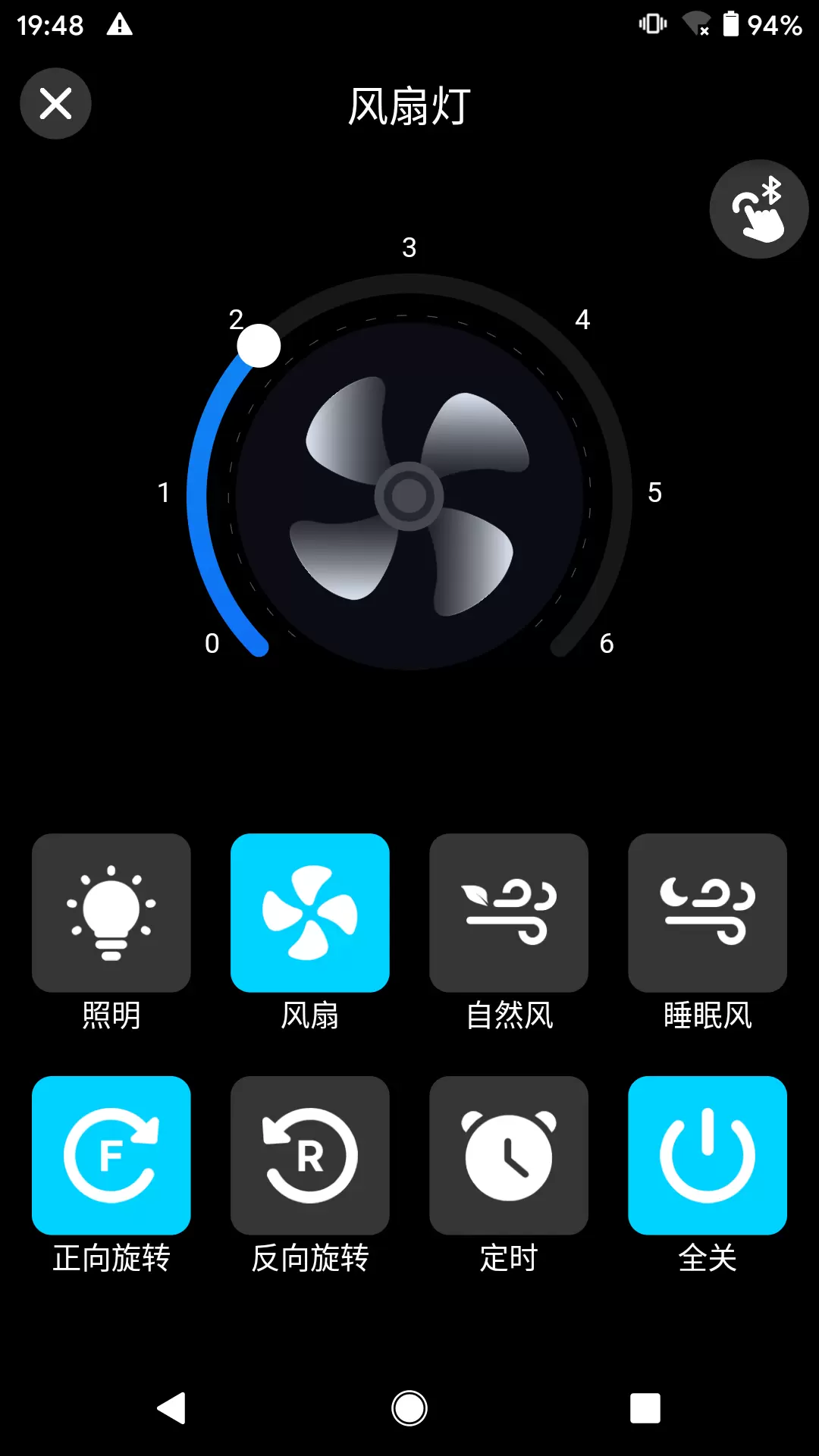This screenshot has height=1456, width=819.
Task: Turn everything off with 全关
Action: coord(708,1156)
